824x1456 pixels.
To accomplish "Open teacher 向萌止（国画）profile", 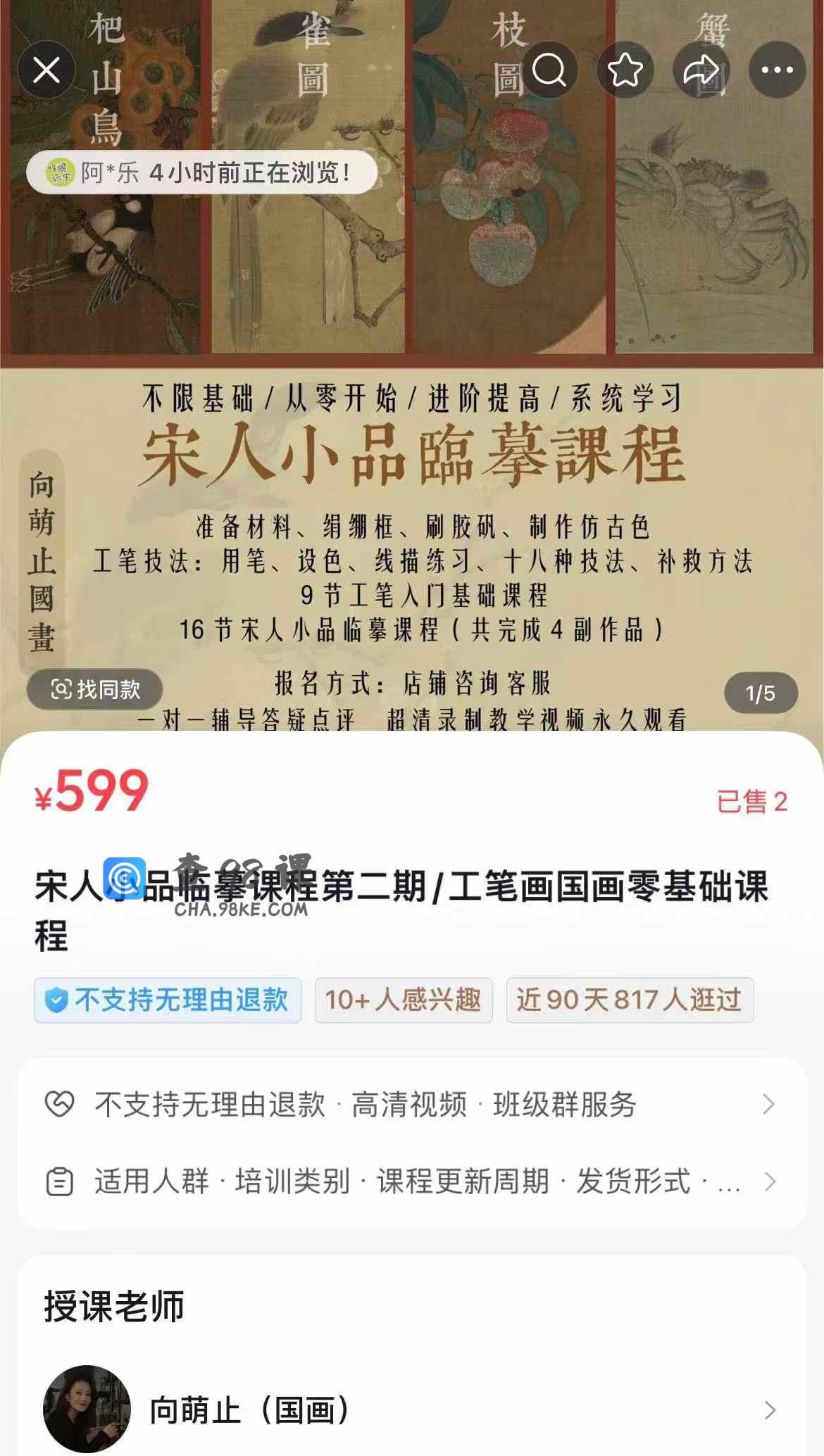I will tap(412, 1410).
